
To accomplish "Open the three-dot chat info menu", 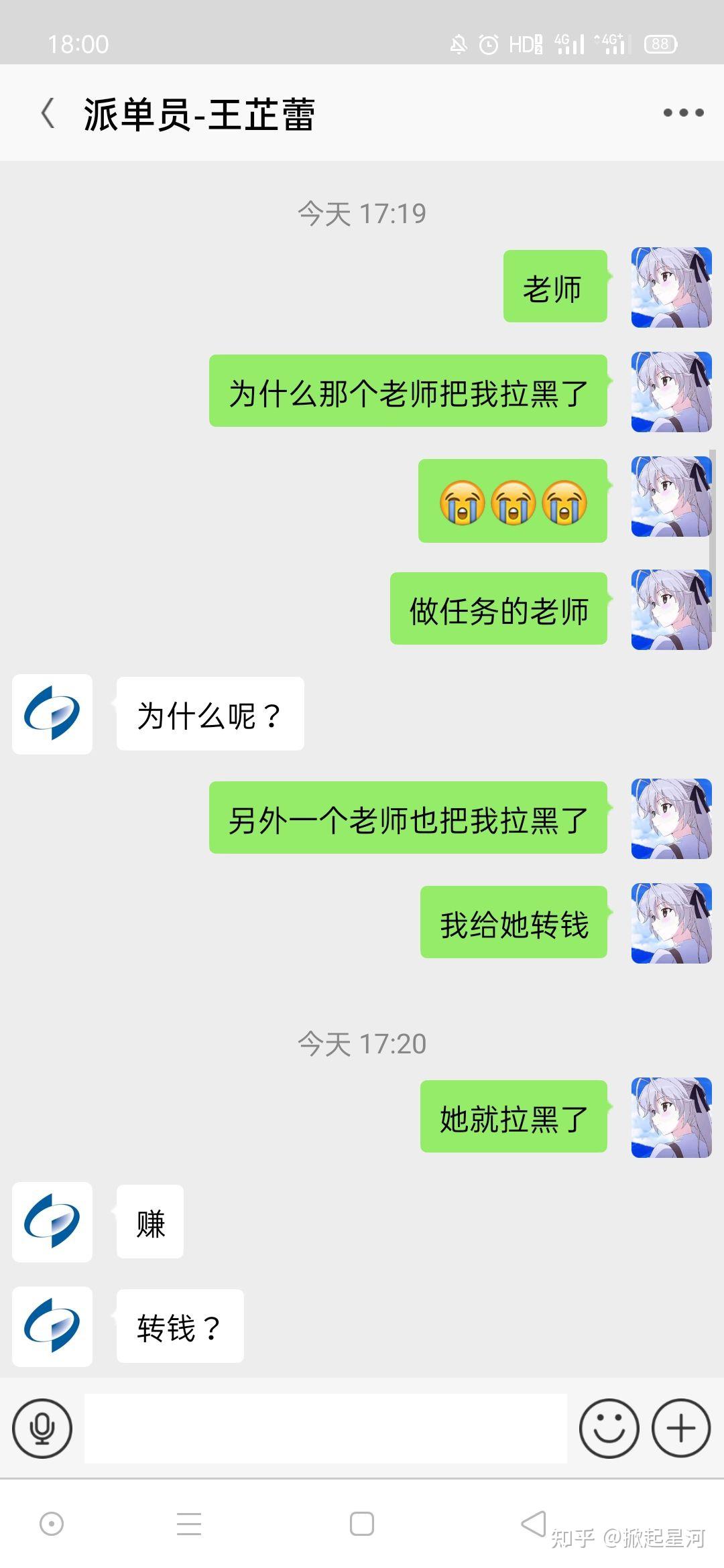I will click(x=683, y=113).
